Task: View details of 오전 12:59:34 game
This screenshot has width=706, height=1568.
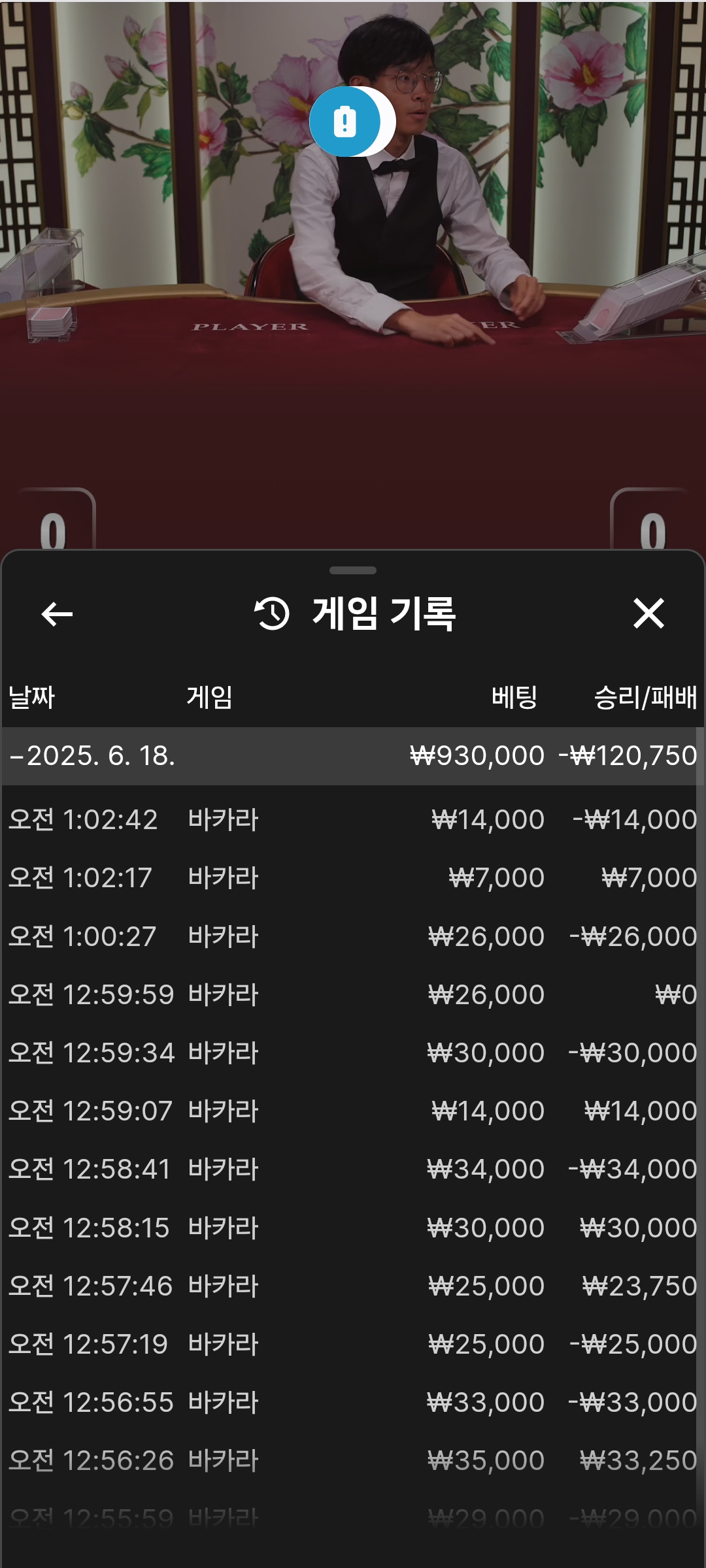Action: coord(353,1053)
